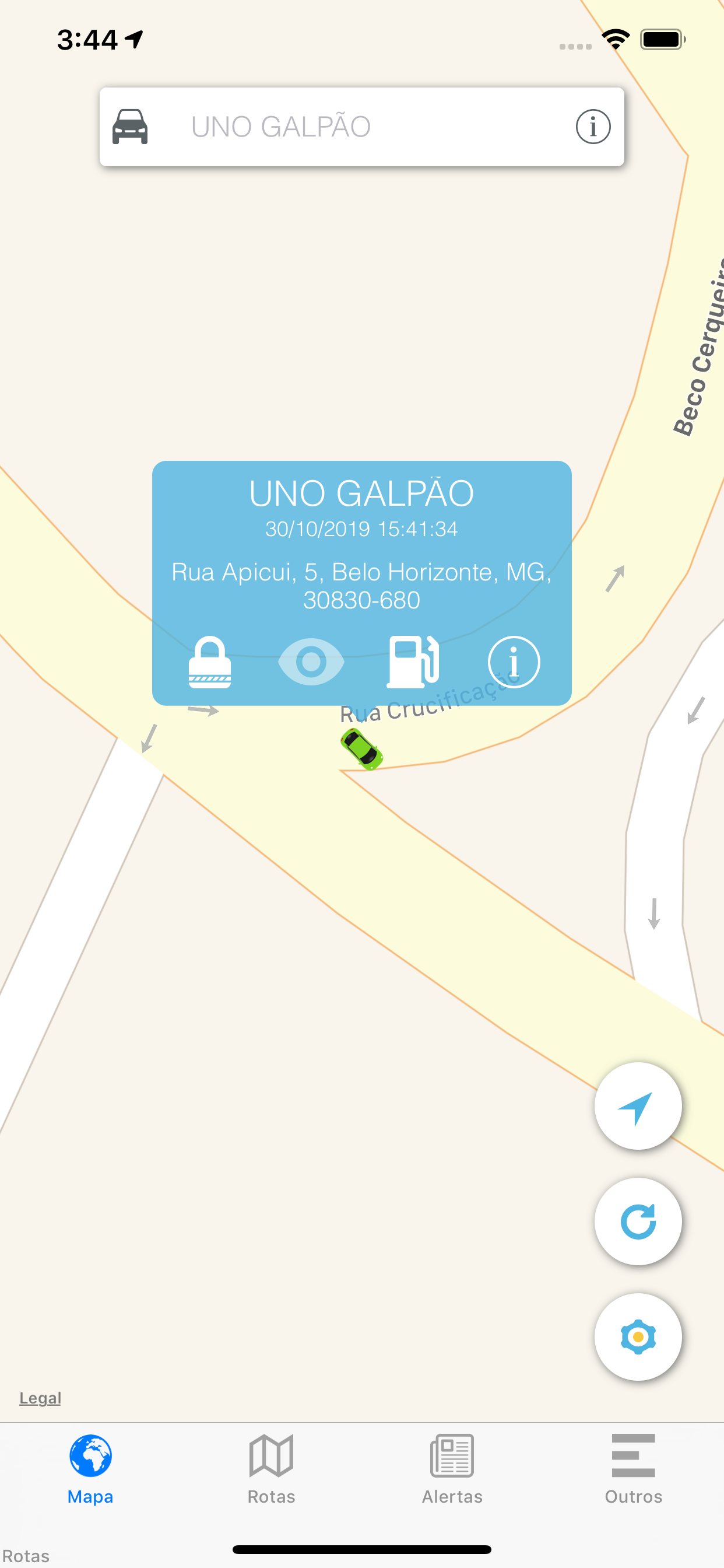Tap the eye icon in the vehicle popup
724x1568 pixels.
311,661
